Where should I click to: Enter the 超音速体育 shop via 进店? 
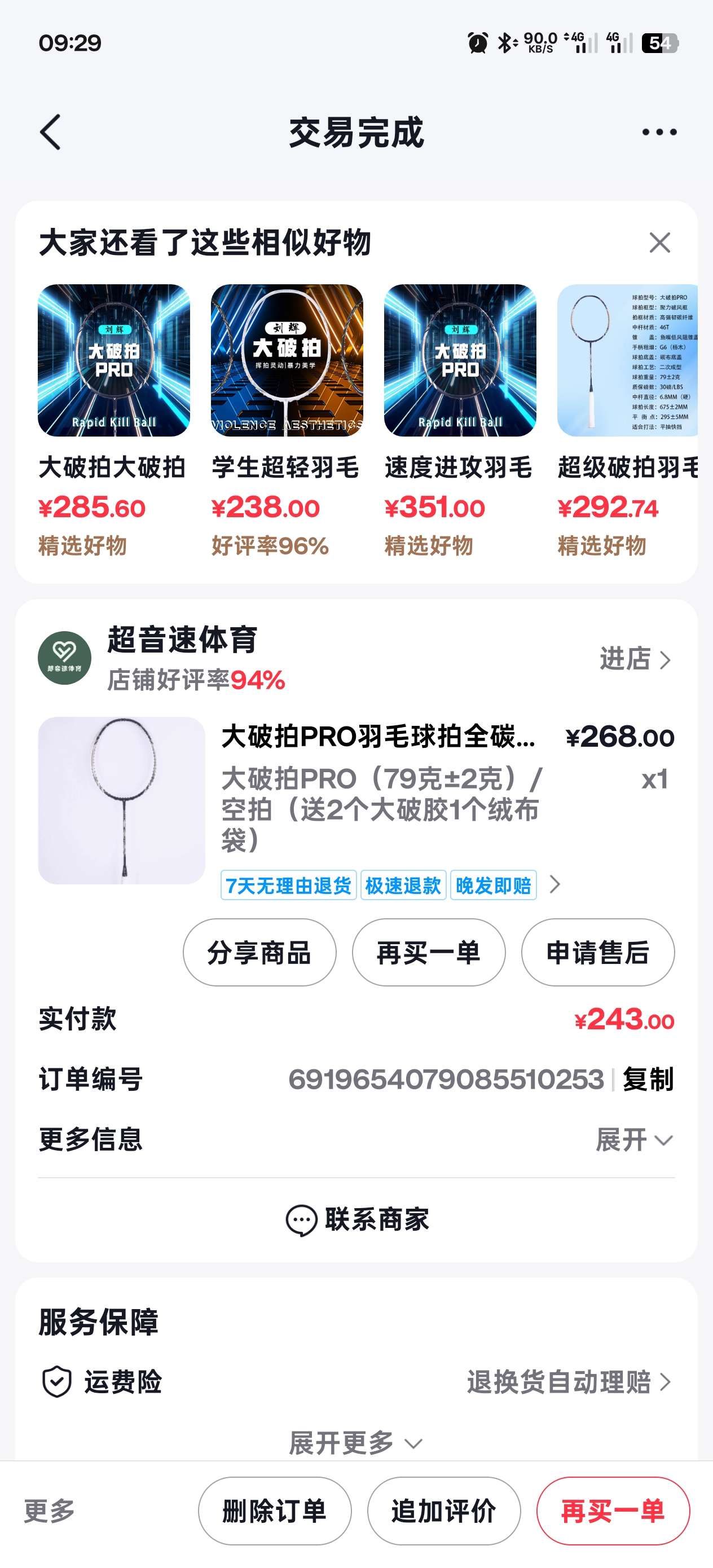point(635,659)
